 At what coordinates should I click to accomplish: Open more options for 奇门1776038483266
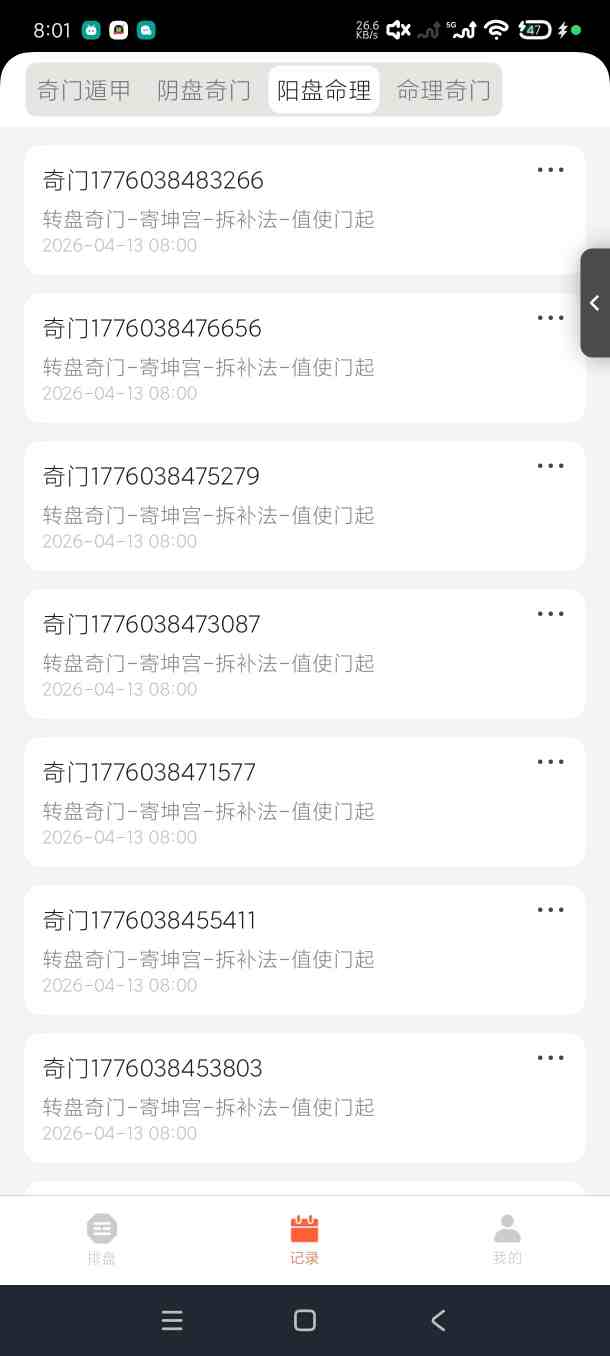(x=551, y=170)
